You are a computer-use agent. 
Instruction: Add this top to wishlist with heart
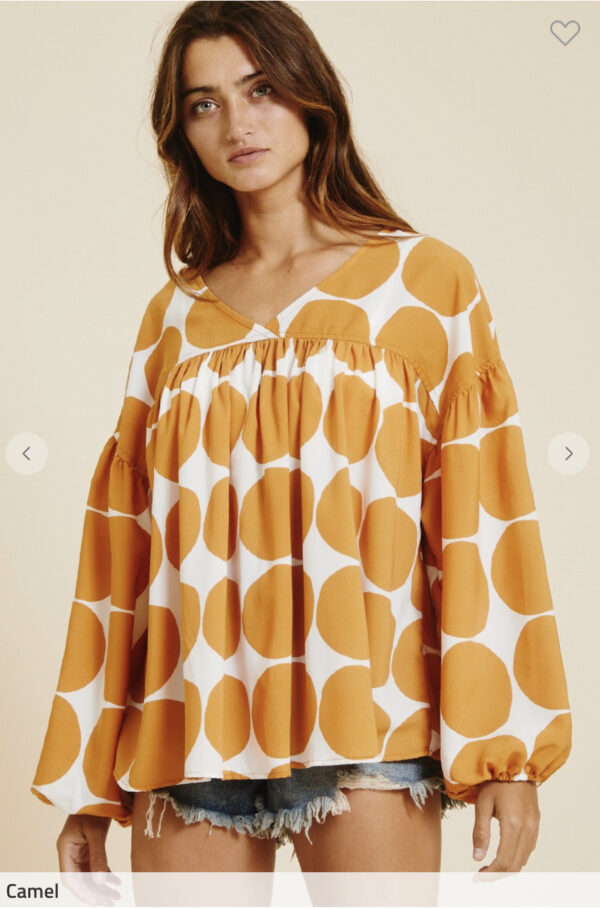[x=564, y=33]
